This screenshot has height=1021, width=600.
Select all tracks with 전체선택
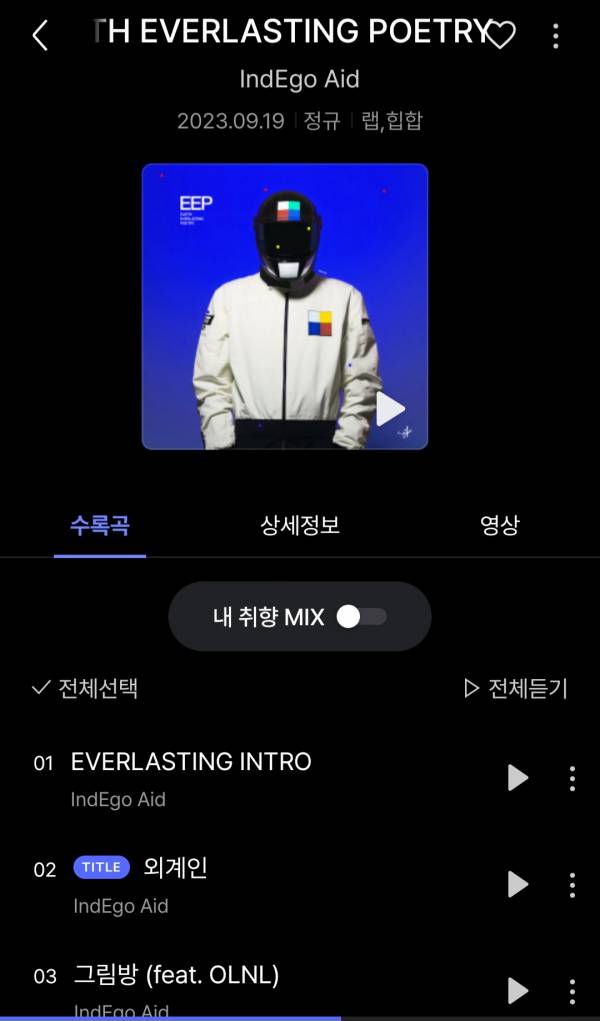85,688
